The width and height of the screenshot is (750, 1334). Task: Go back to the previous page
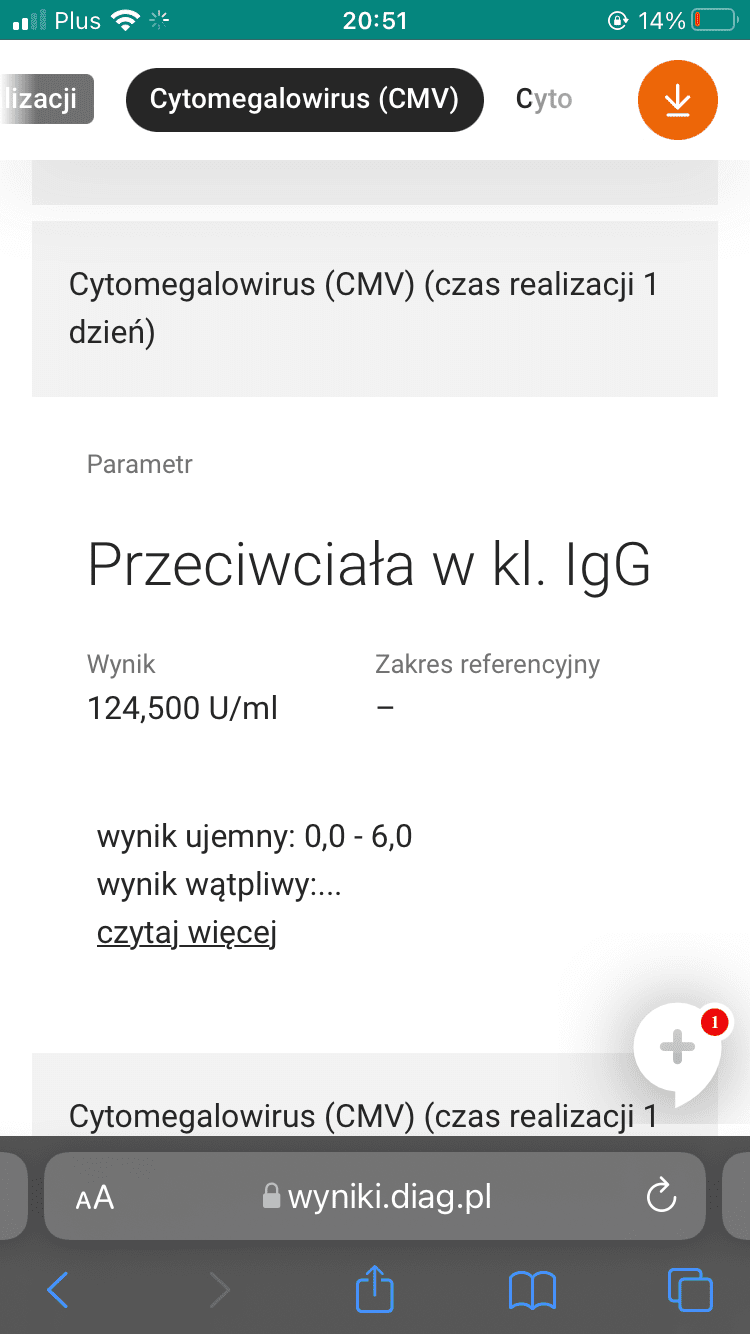[58, 1290]
